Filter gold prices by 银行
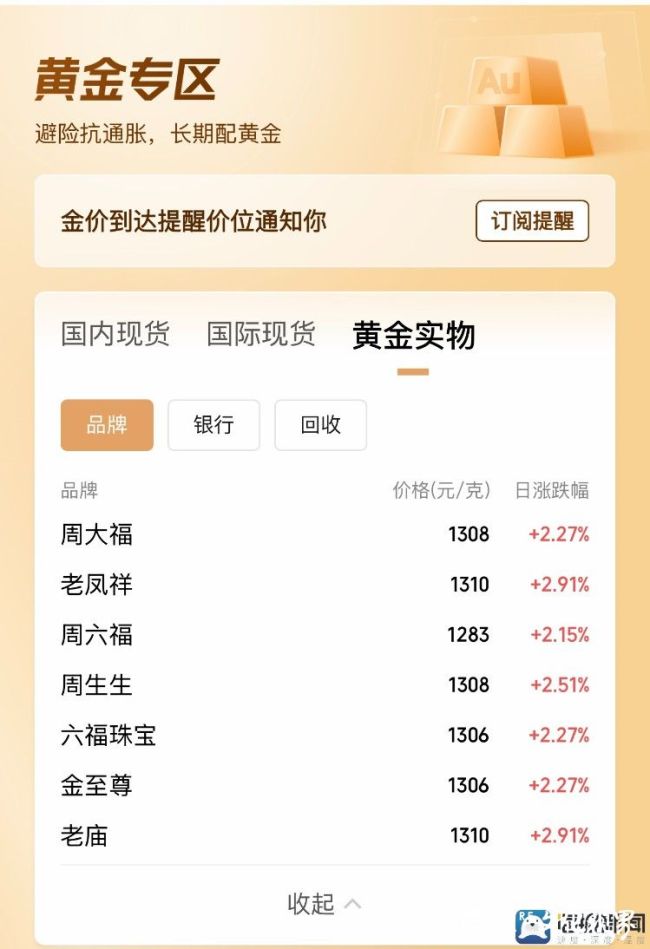This screenshot has height=949, width=650. tap(214, 425)
